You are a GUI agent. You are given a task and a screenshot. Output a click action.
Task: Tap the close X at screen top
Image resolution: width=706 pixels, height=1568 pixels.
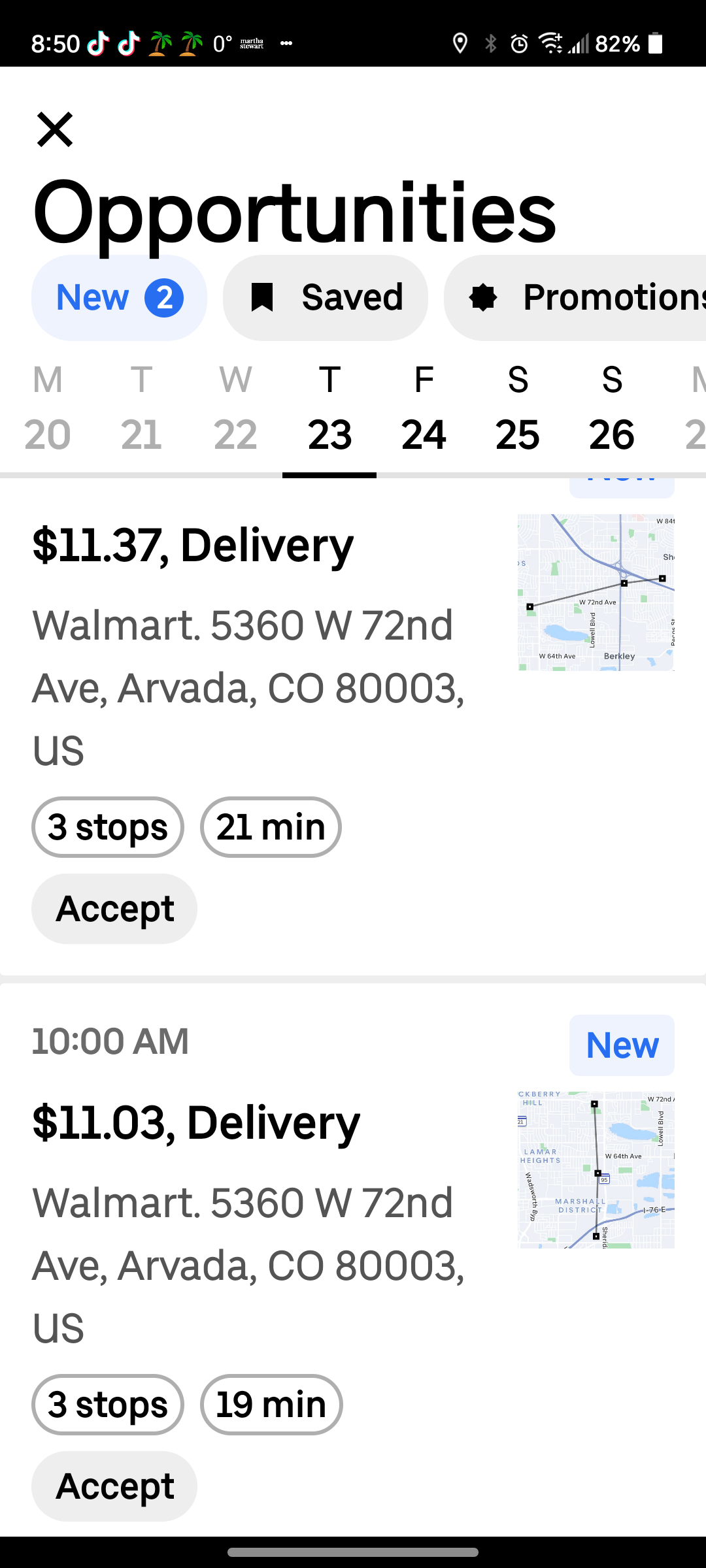coord(56,128)
